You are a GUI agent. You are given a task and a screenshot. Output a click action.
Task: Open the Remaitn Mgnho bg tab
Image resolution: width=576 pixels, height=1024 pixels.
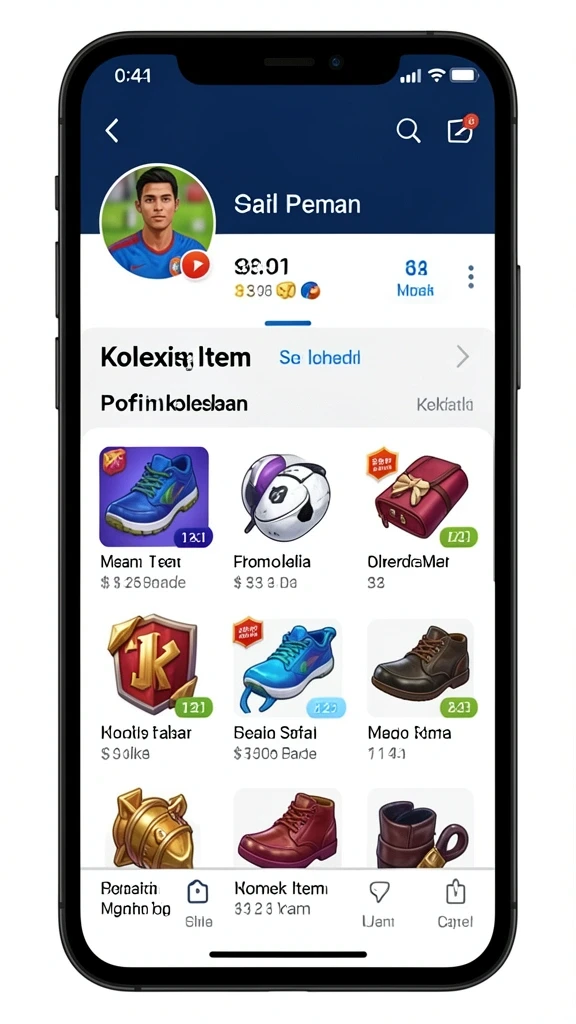pyautogui.click(x=136, y=899)
